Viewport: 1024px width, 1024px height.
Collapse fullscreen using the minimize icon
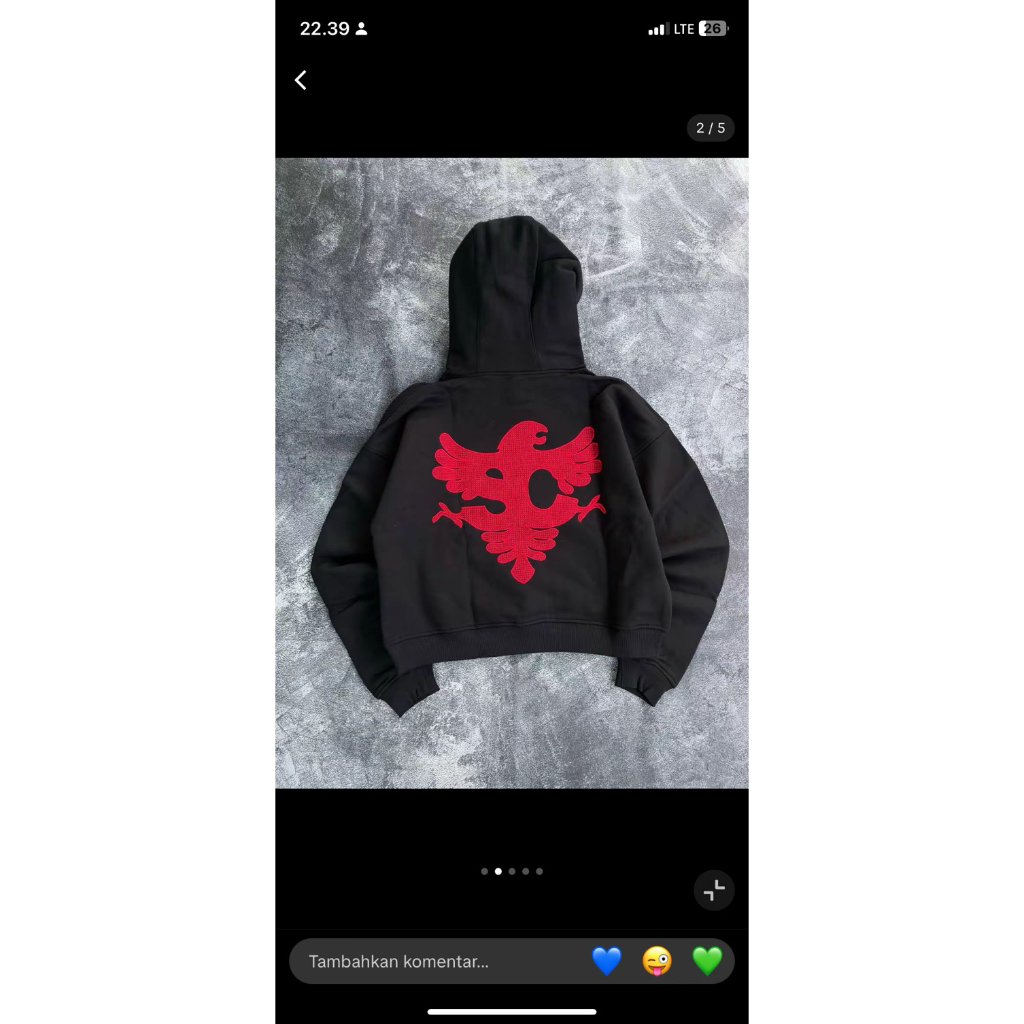(x=714, y=890)
